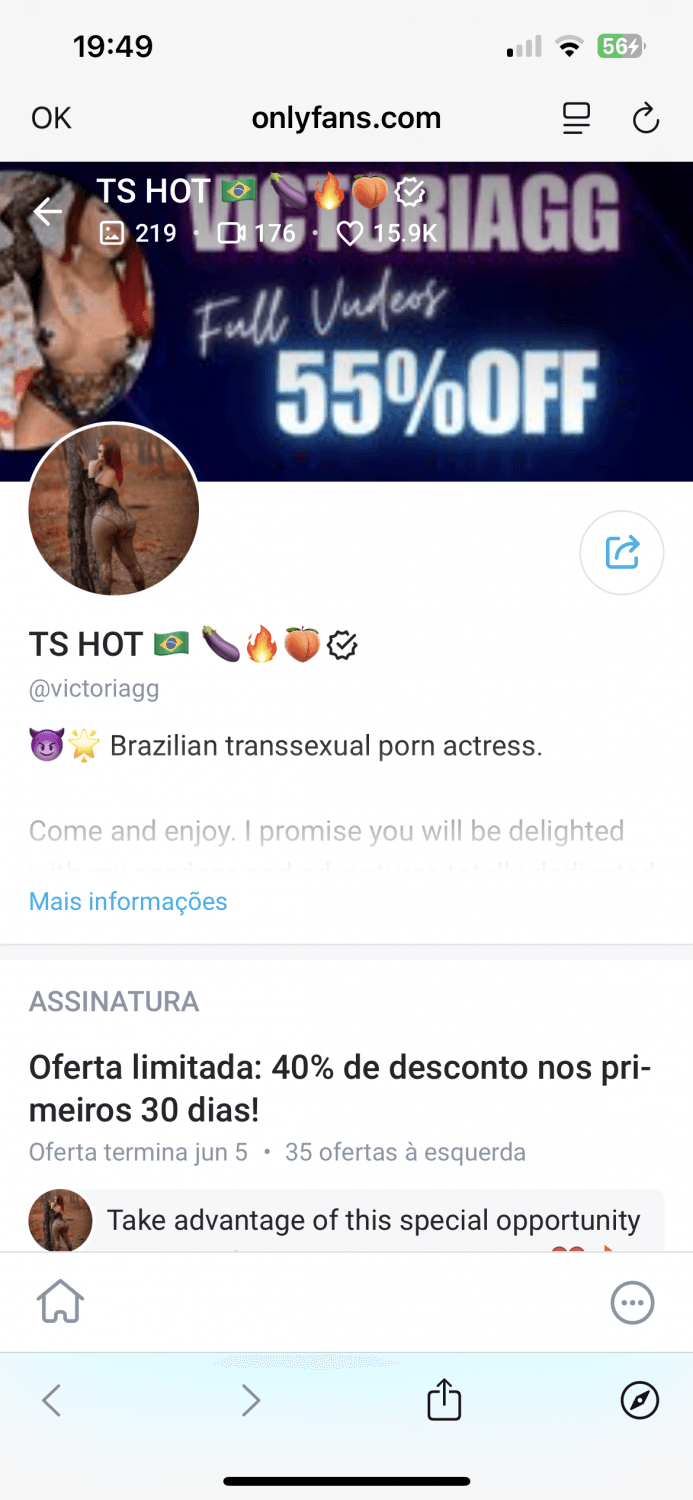Go back using the profile header arrow

click(48, 211)
